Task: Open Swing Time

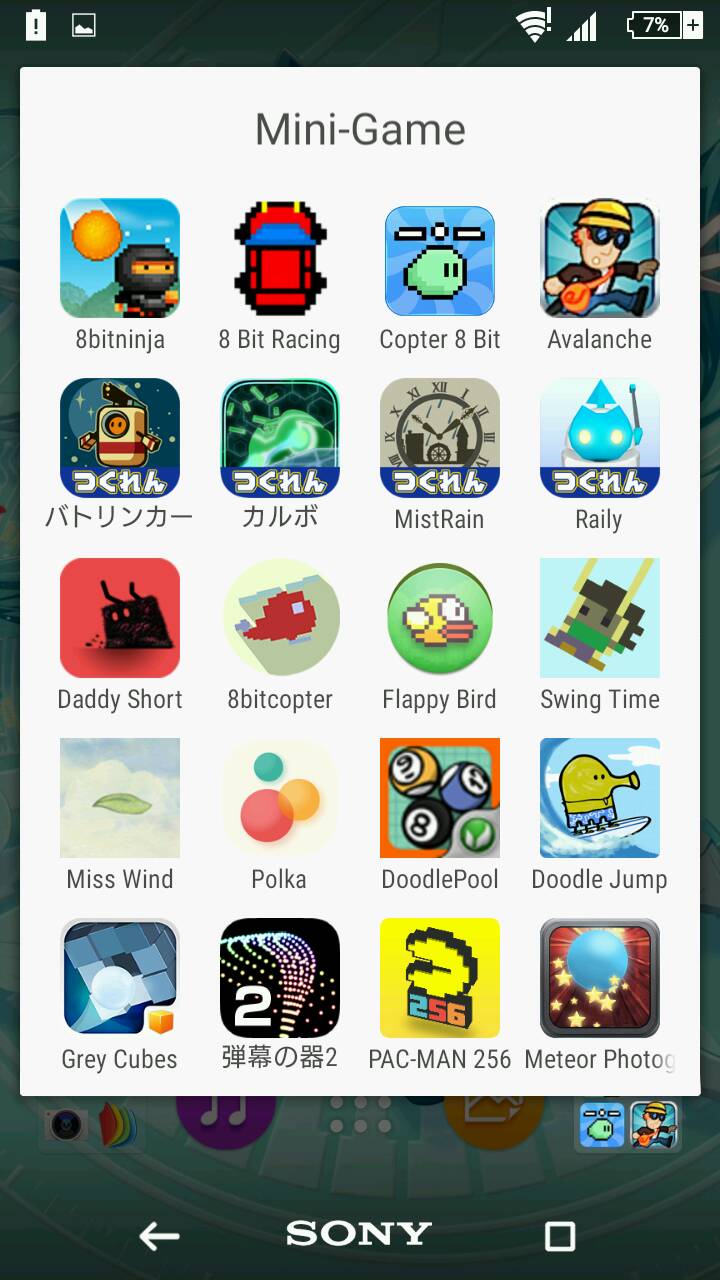Action: [x=600, y=618]
